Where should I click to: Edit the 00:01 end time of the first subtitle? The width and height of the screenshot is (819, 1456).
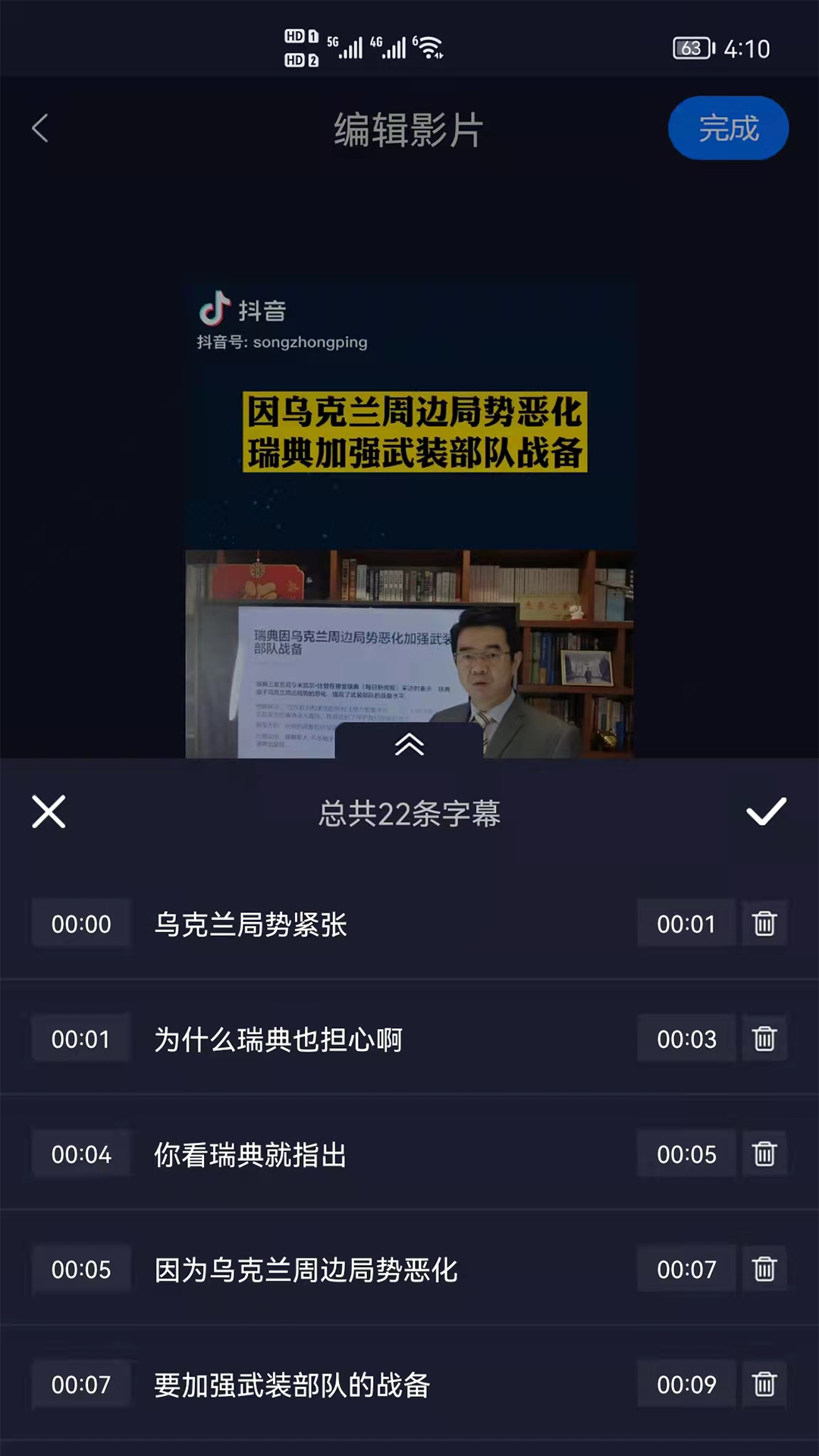pyautogui.click(x=686, y=924)
